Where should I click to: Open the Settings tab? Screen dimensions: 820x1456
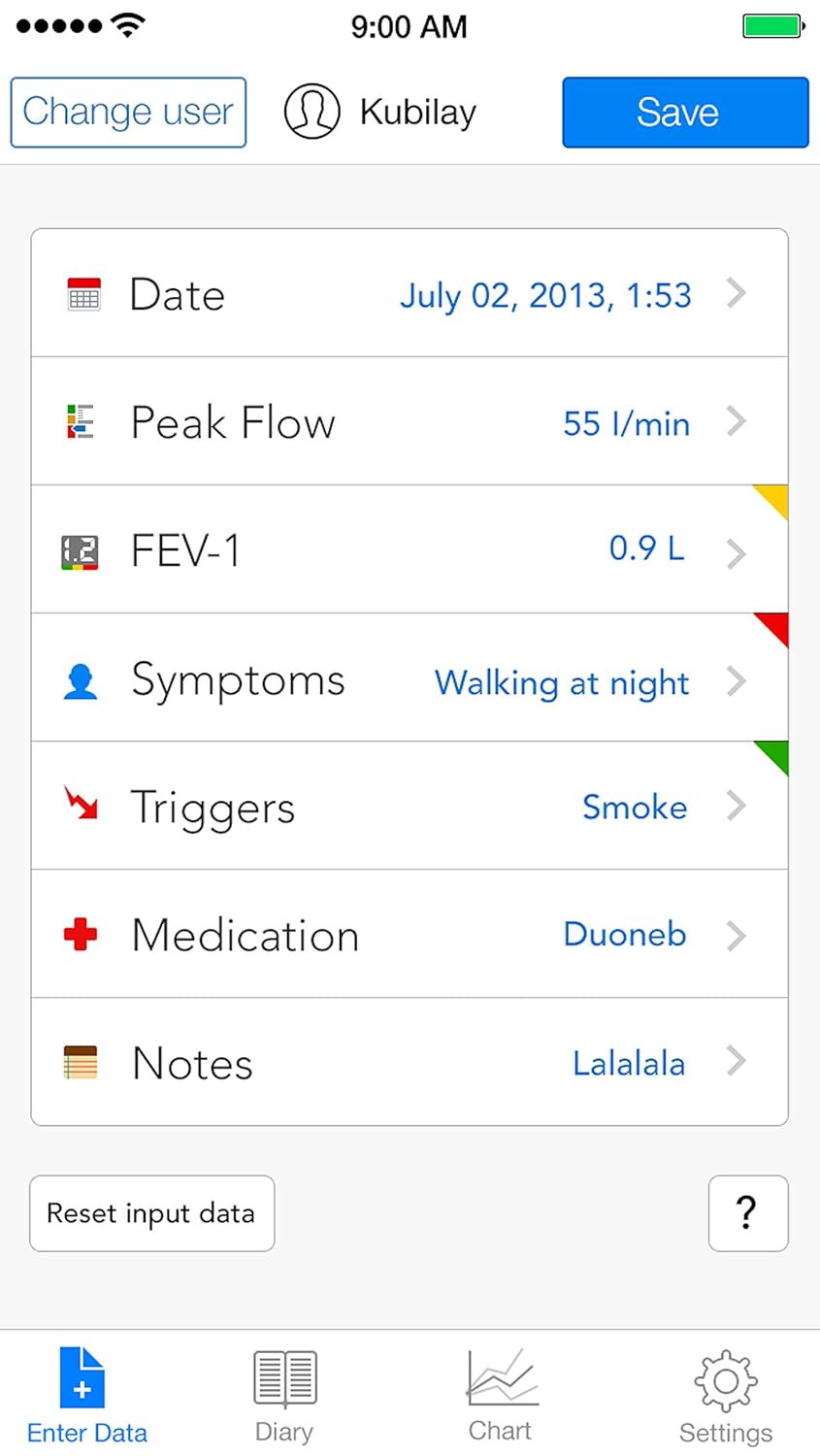point(726,1396)
